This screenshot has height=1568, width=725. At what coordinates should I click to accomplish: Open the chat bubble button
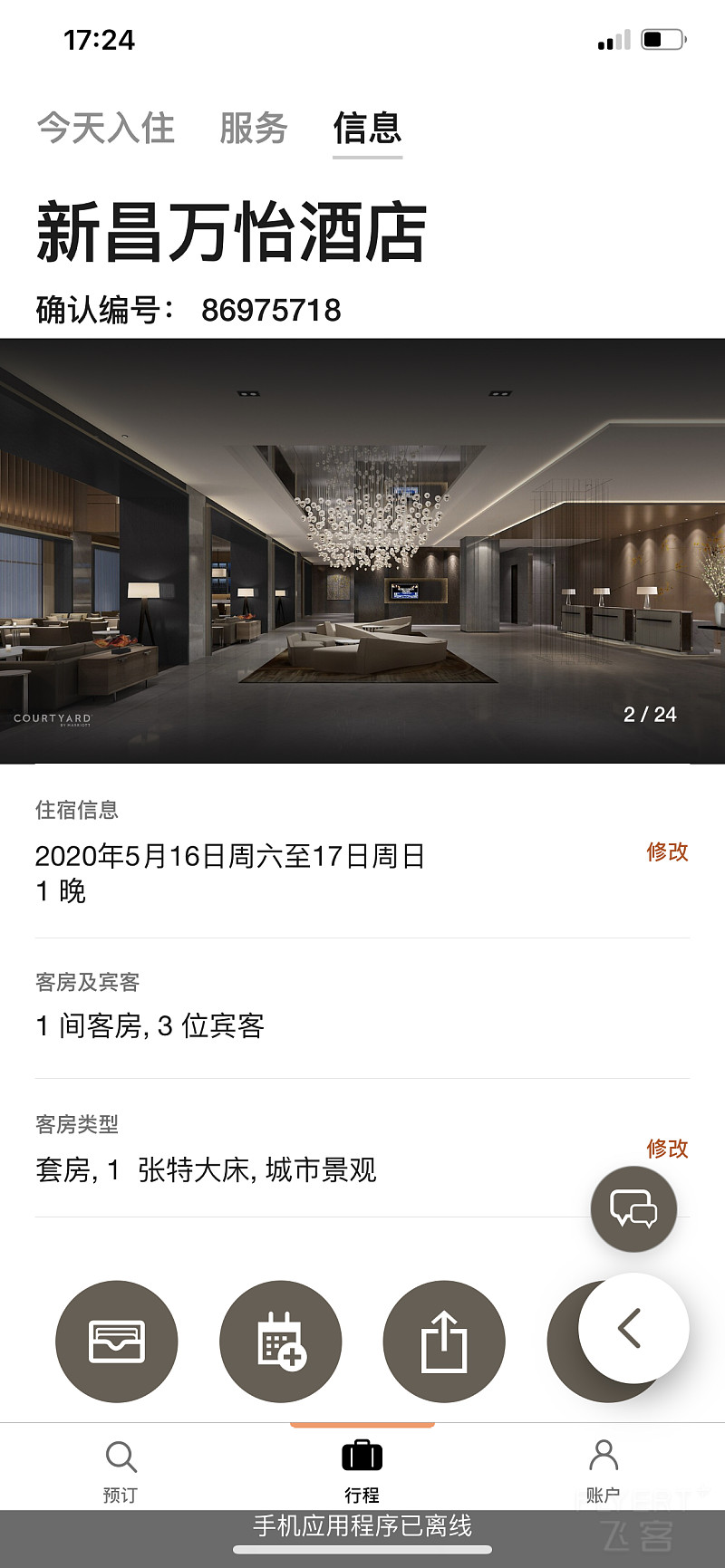[x=633, y=1209]
